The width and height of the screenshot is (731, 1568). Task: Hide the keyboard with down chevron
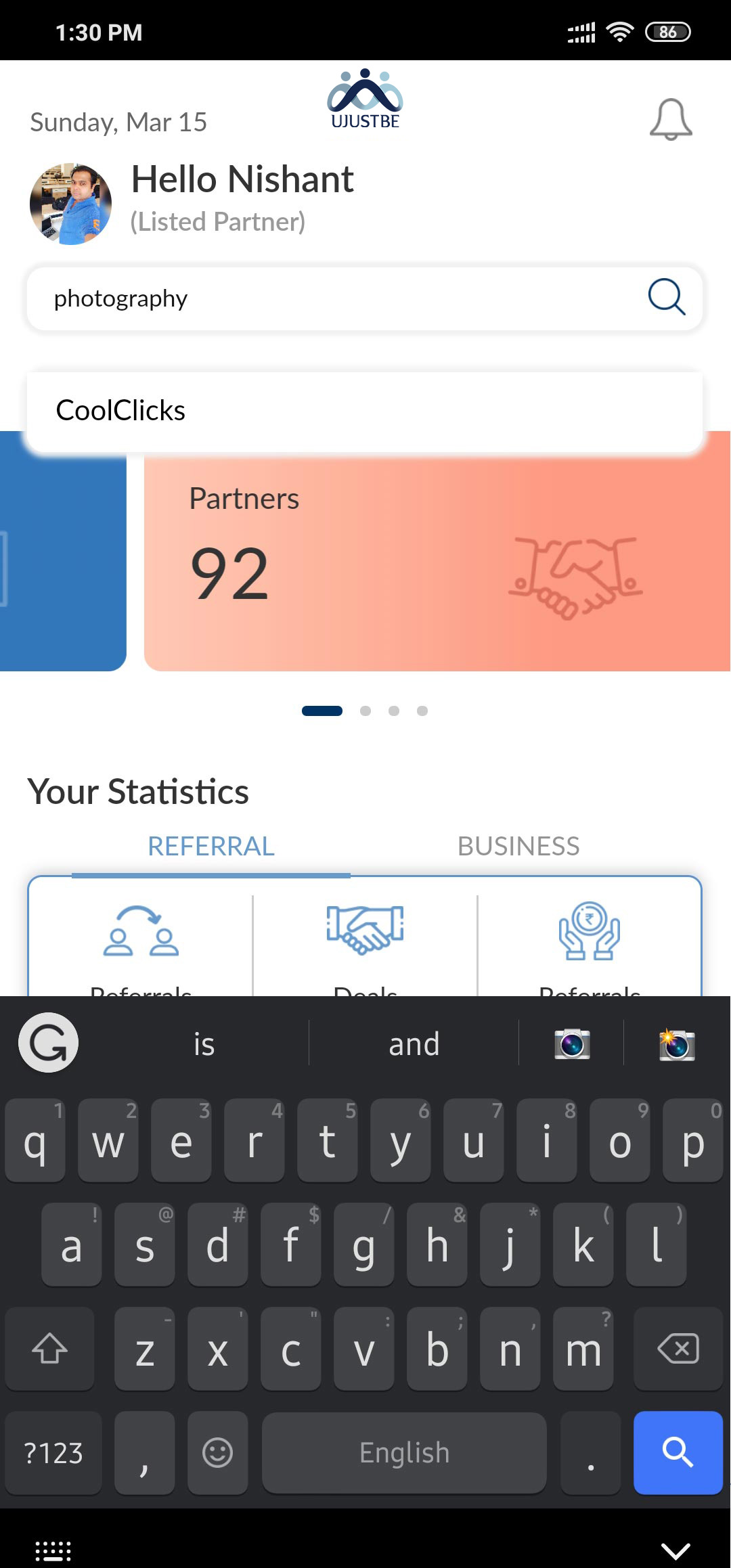tap(675, 1550)
